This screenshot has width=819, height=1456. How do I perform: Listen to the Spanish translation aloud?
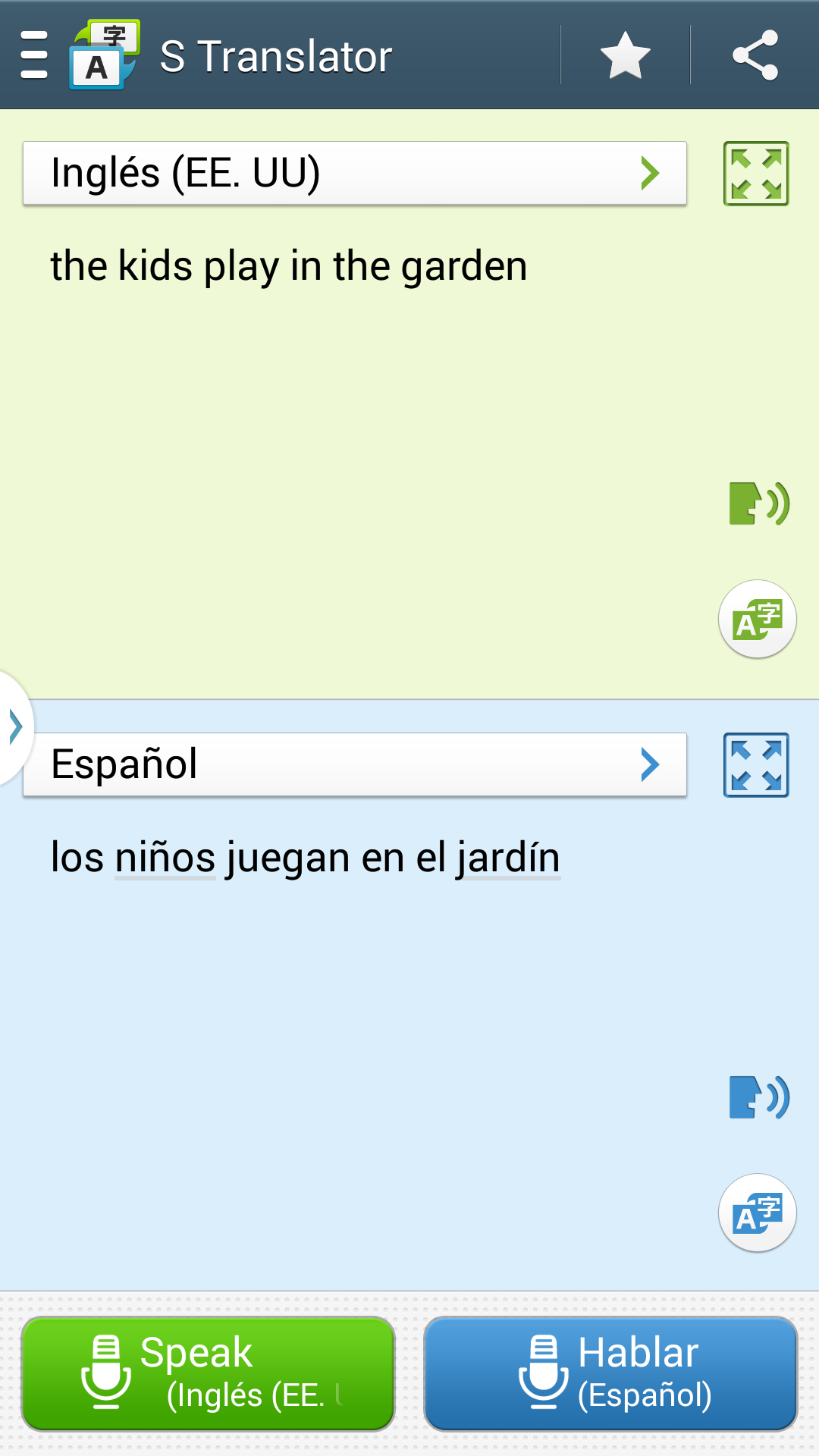pos(758,1097)
